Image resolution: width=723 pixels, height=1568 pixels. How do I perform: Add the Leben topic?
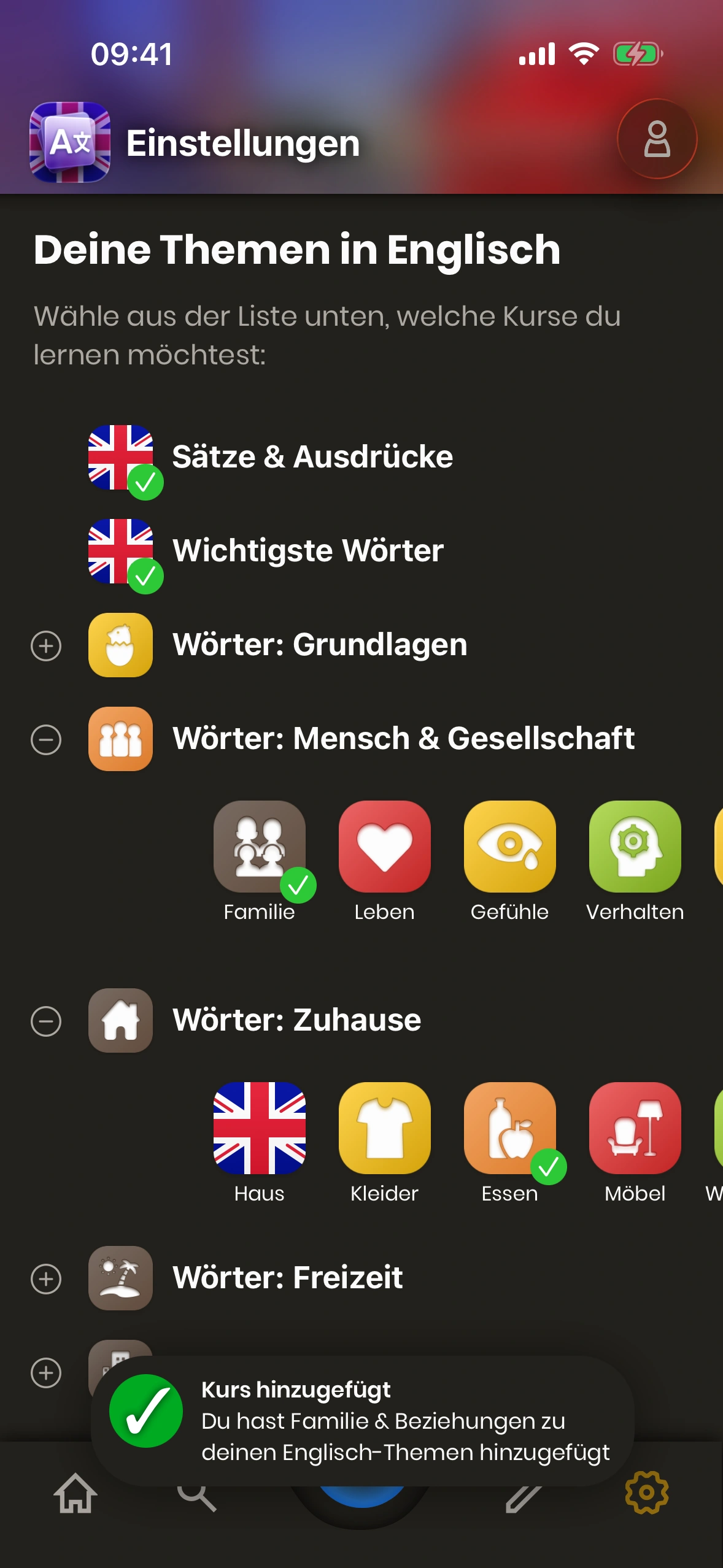385,847
